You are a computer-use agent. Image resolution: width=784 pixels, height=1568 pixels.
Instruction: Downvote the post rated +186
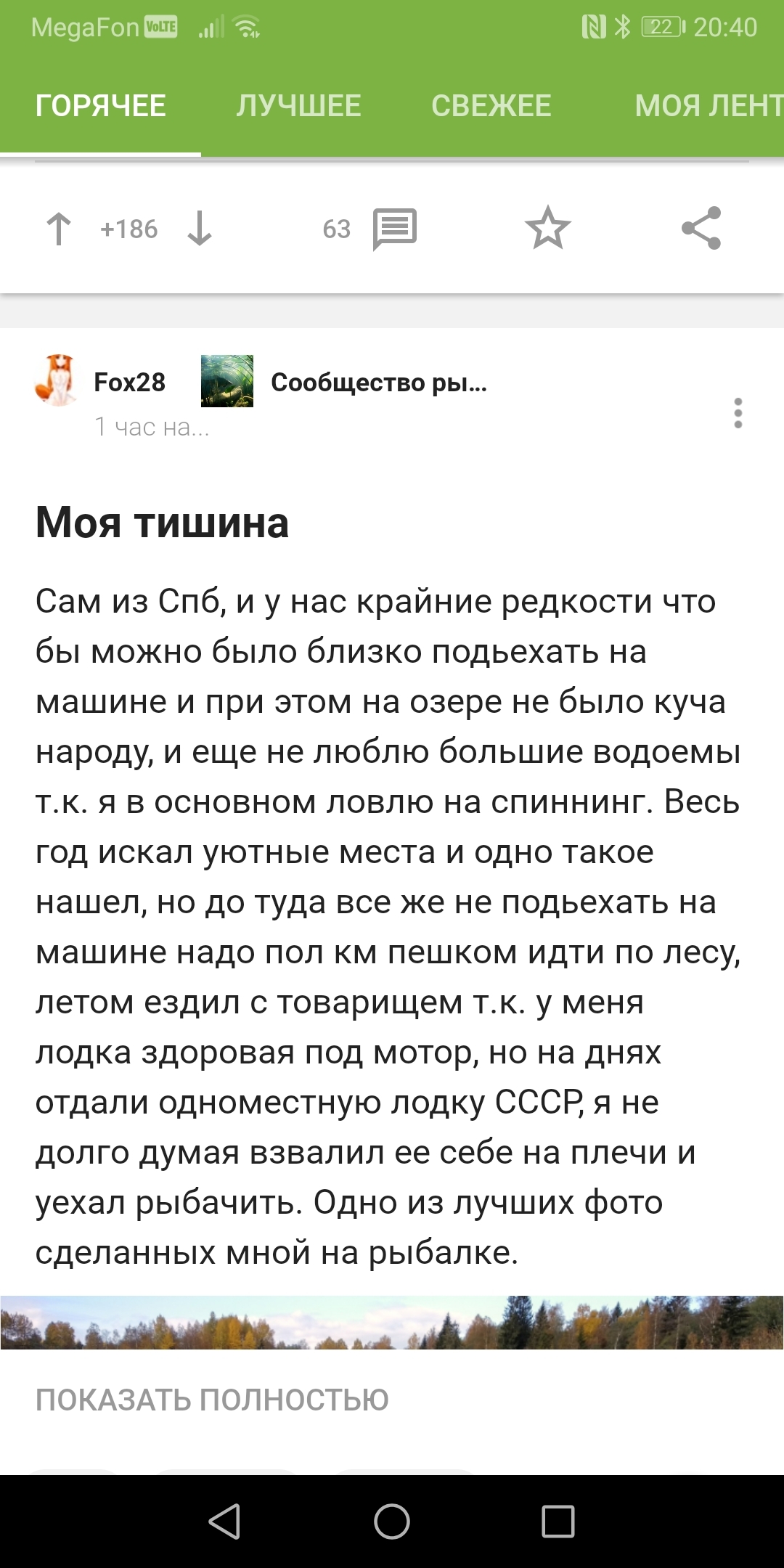(x=199, y=229)
